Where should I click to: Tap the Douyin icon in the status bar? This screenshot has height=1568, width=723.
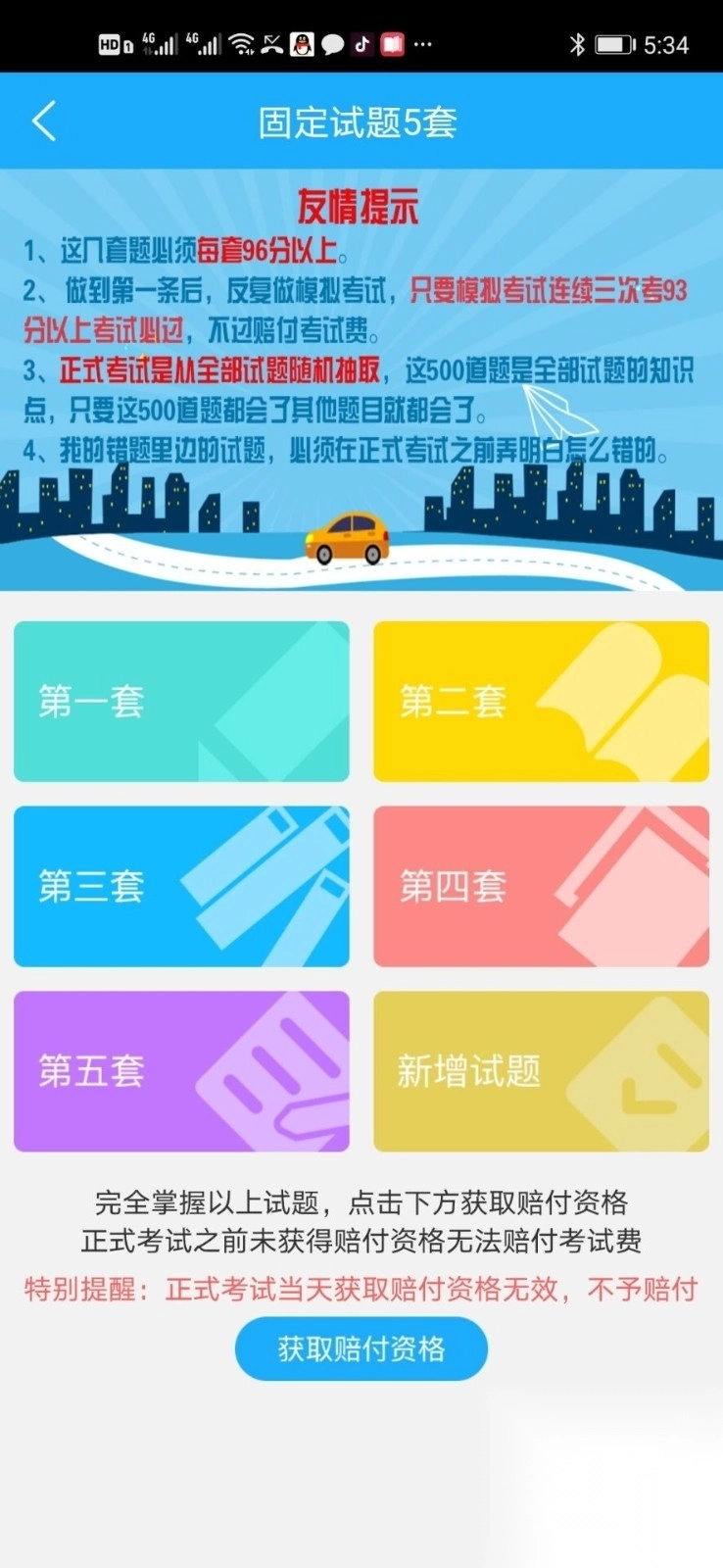click(x=361, y=43)
